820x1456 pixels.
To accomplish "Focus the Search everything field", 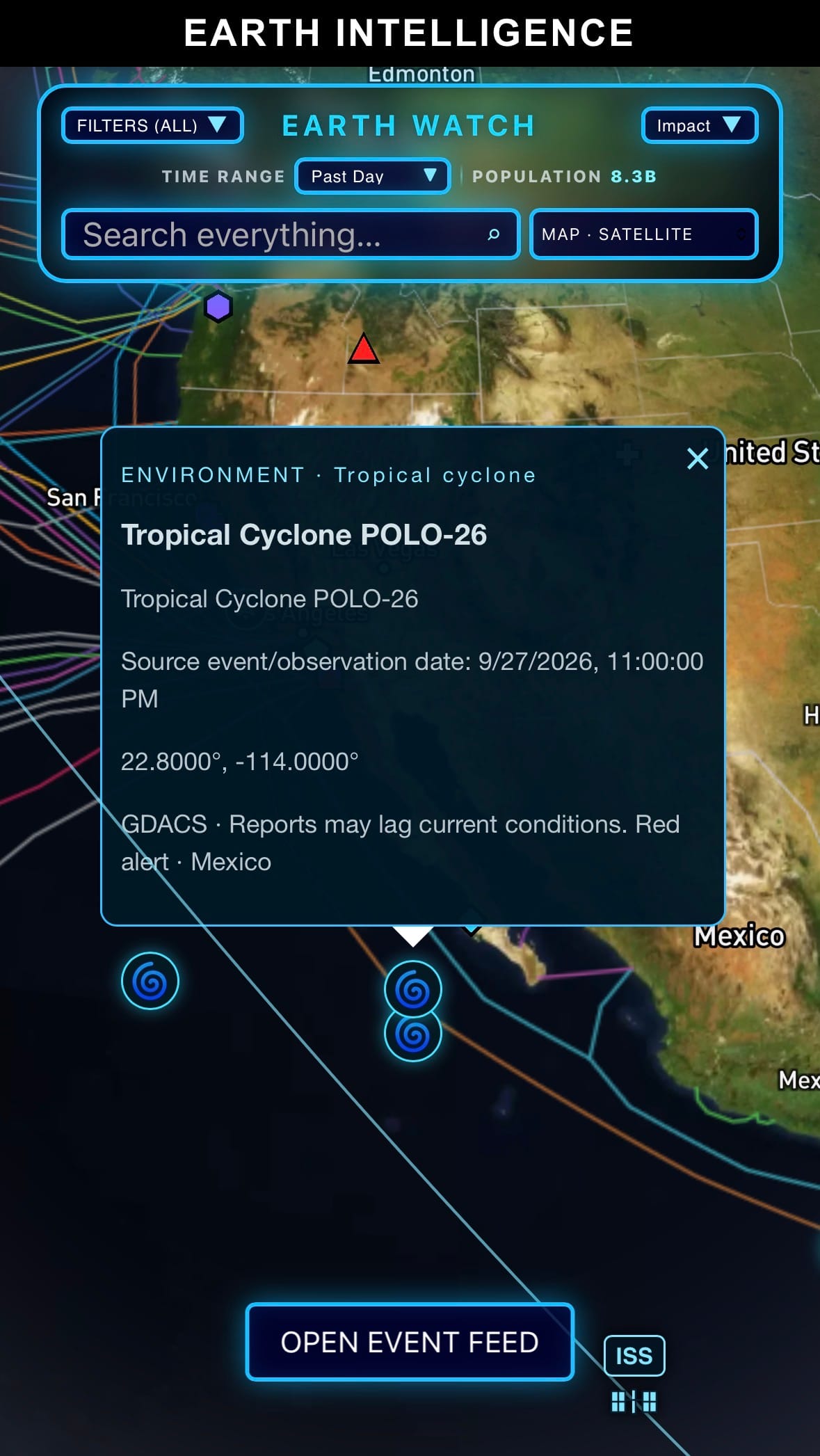I will click(x=291, y=234).
